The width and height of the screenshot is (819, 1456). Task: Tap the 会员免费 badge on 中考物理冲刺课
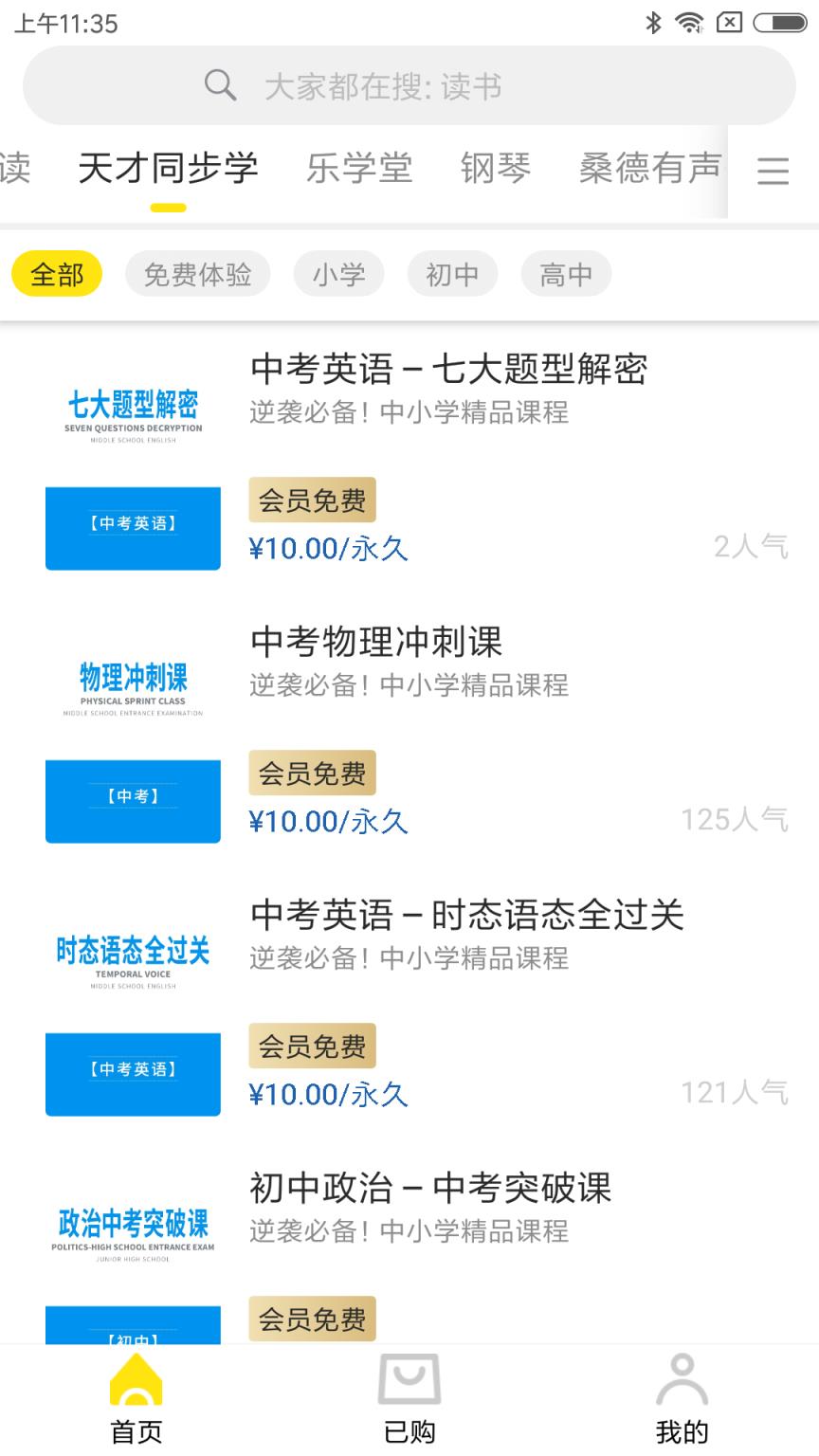pyautogui.click(x=311, y=773)
